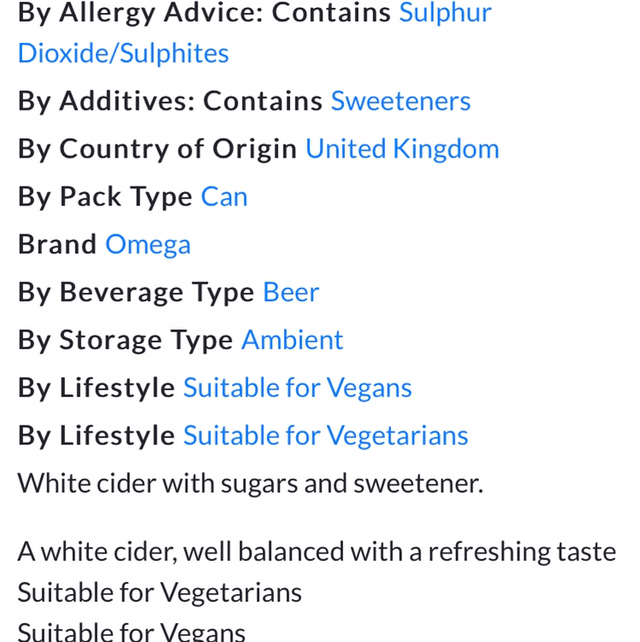Open the Ambient storage type link
The image size is (640, 642).
292,340
